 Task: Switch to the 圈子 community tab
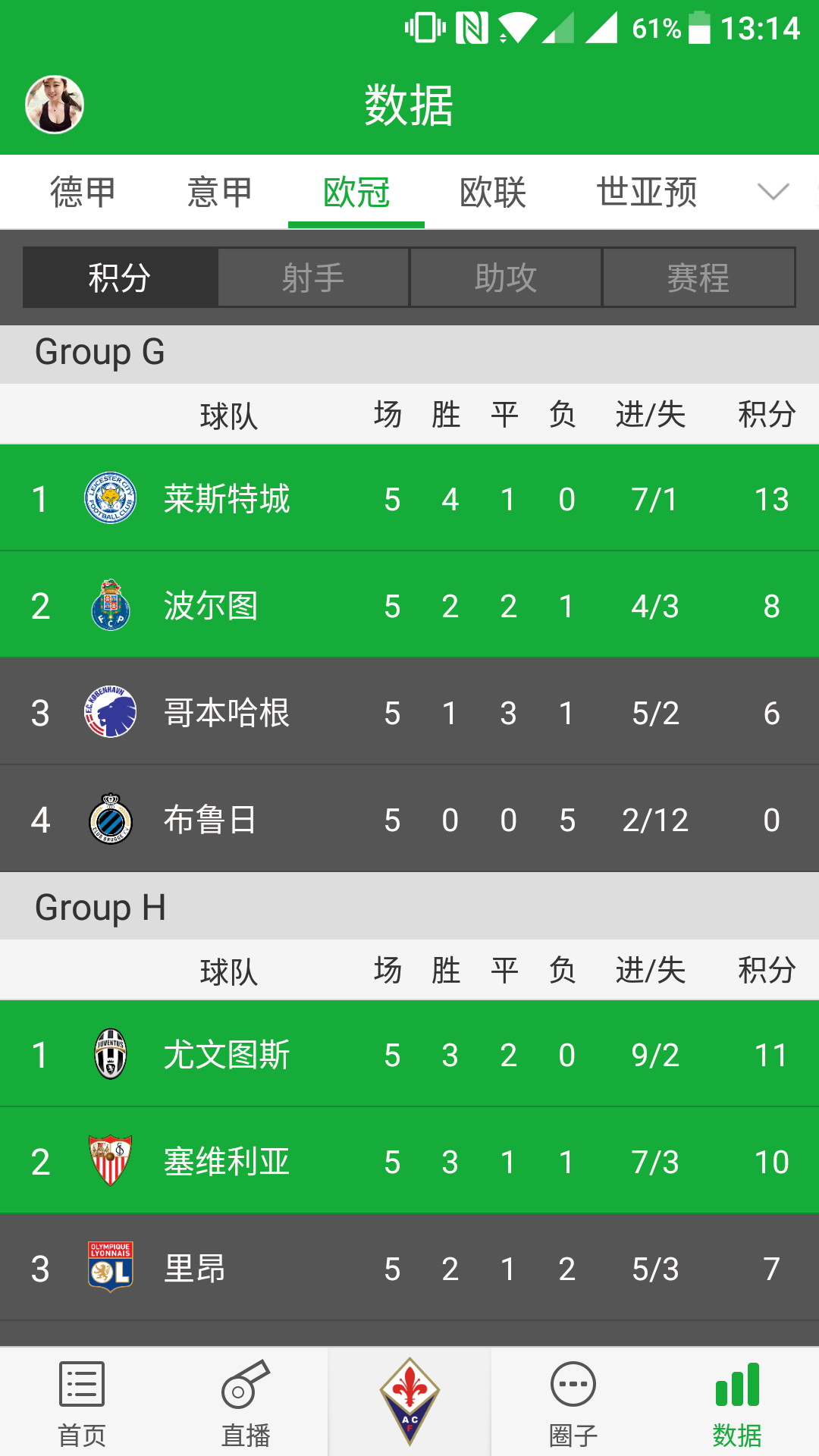(x=573, y=1403)
